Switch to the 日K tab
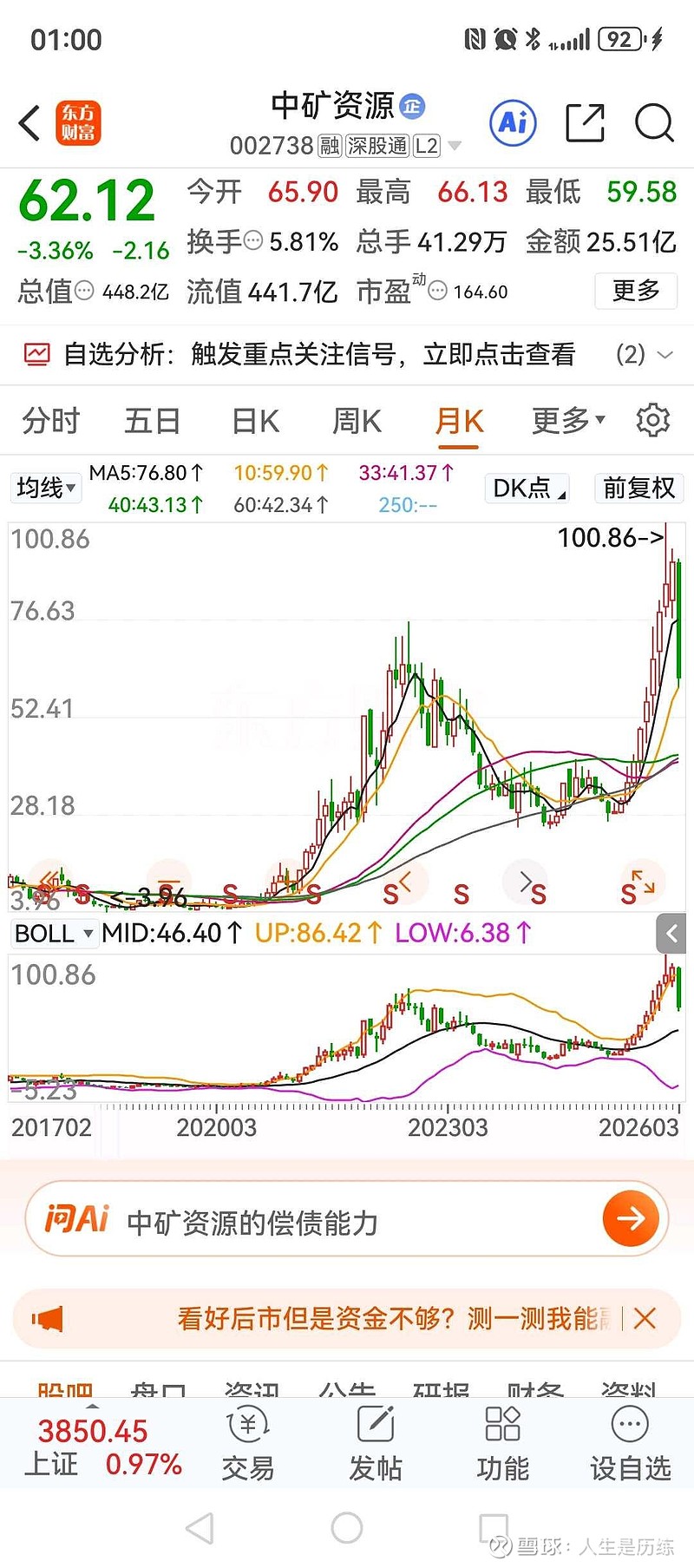 [253, 420]
